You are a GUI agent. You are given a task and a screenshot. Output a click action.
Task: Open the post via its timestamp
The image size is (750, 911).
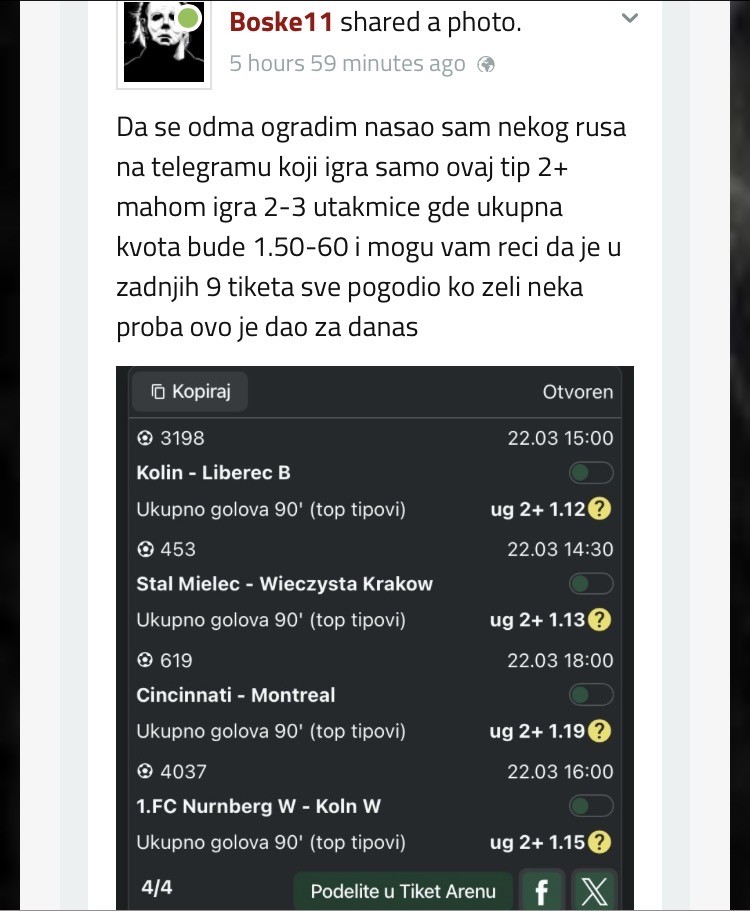click(x=347, y=64)
